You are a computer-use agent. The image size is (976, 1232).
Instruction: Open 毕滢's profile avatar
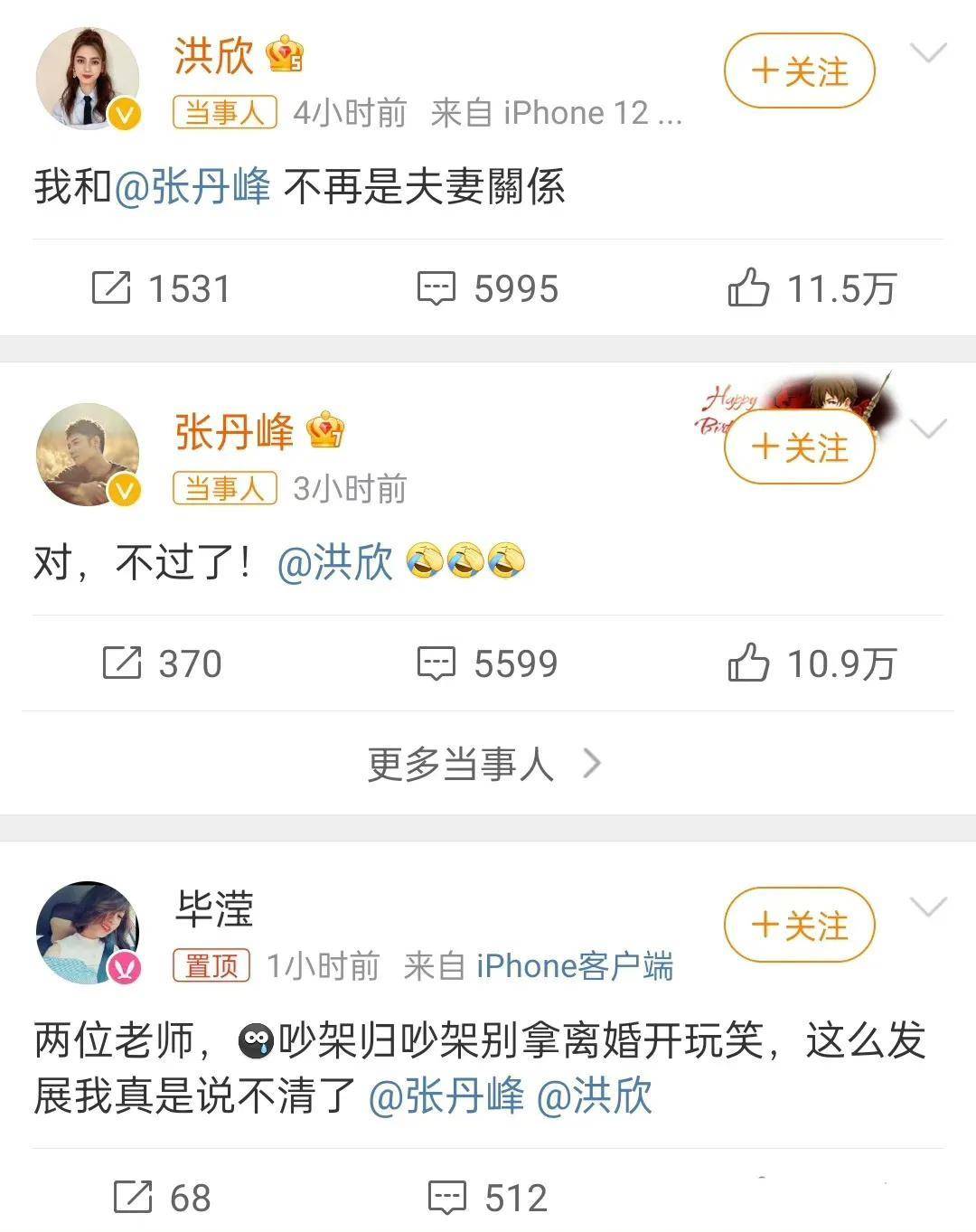(x=88, y=933)
